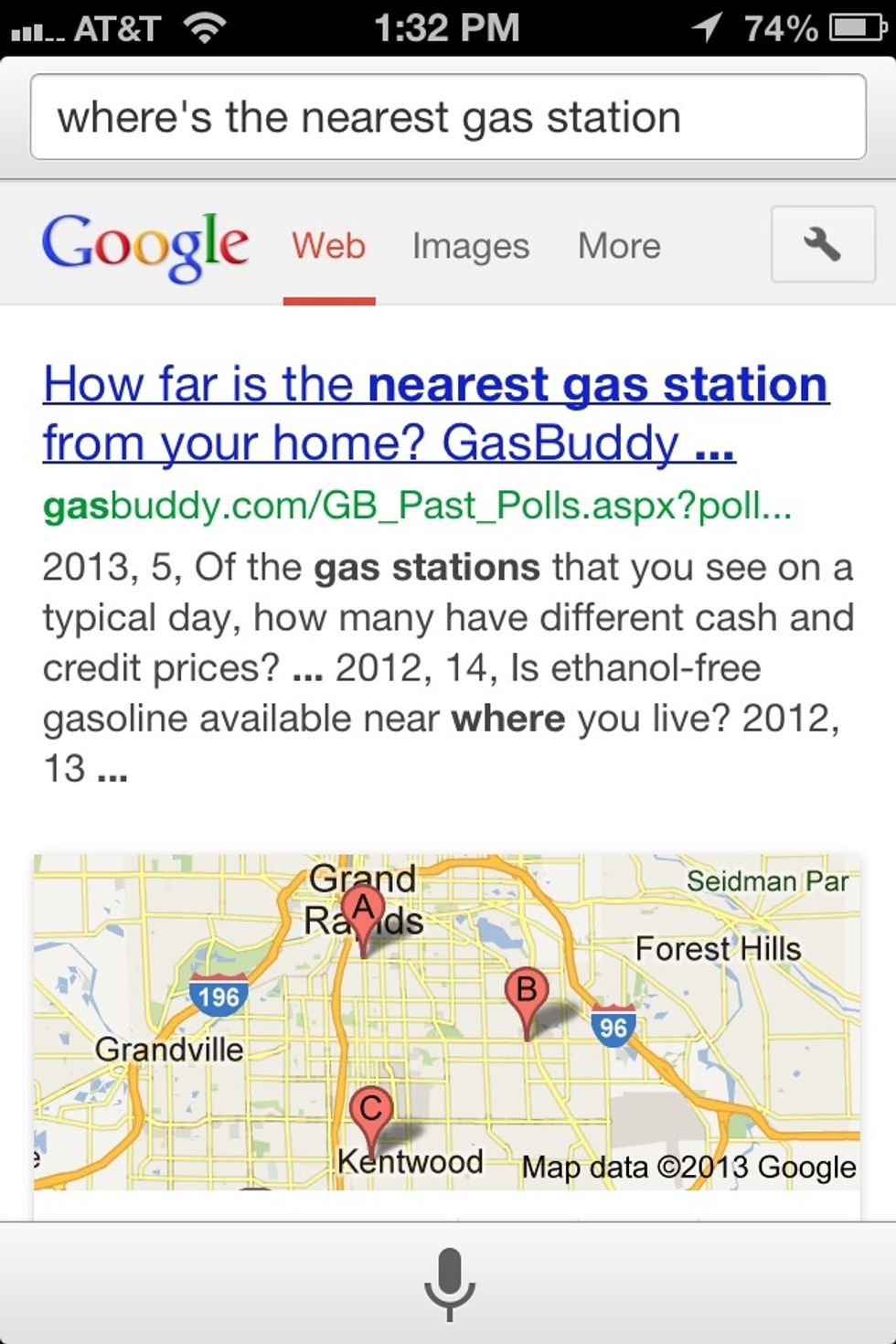This screenshot has height=1344, width=896.
Task: Select the Web results tab
Action: (x=329, y=246)
